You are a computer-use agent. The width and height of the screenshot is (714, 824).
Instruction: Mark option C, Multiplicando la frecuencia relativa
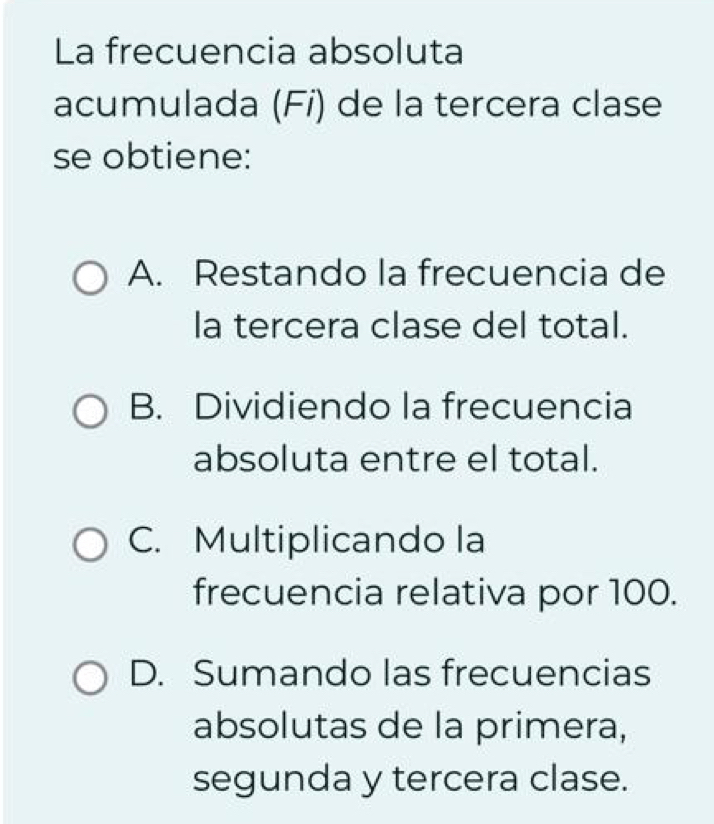point(90,544)
